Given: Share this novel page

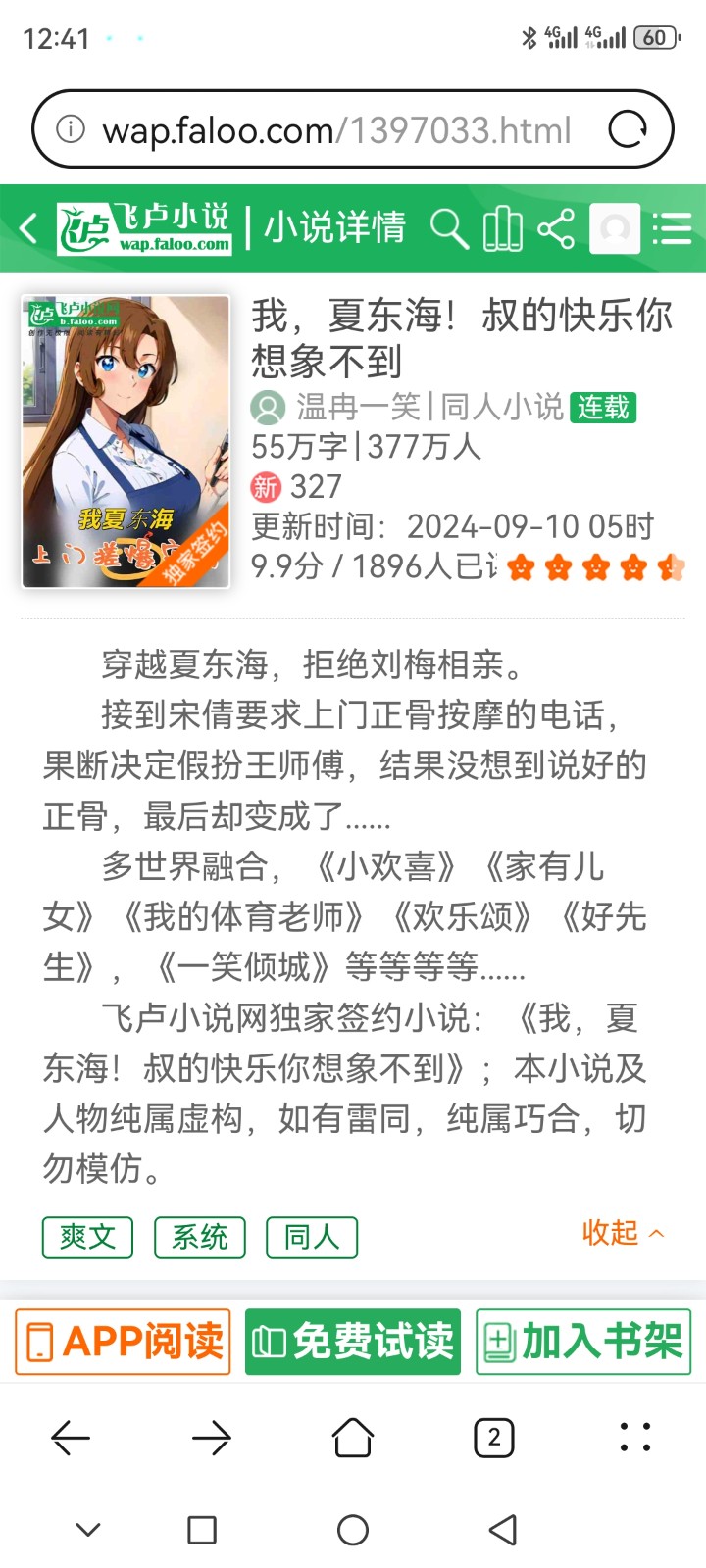Looking at the screenshot, I should click(556, 228).
